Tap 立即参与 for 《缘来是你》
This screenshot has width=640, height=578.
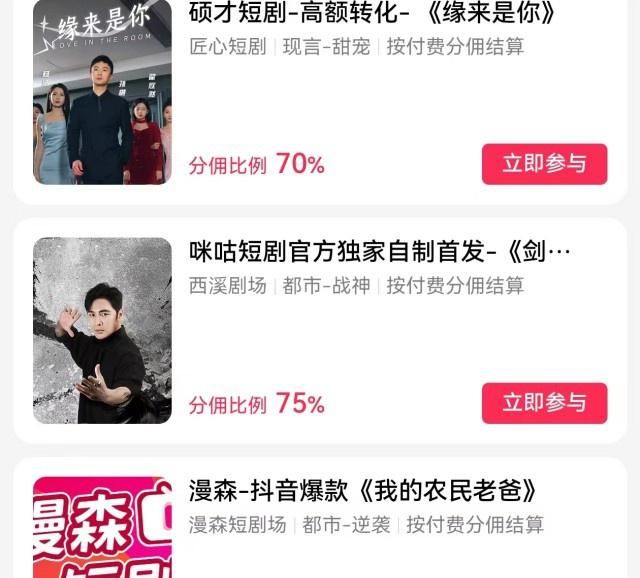(544, 164)
